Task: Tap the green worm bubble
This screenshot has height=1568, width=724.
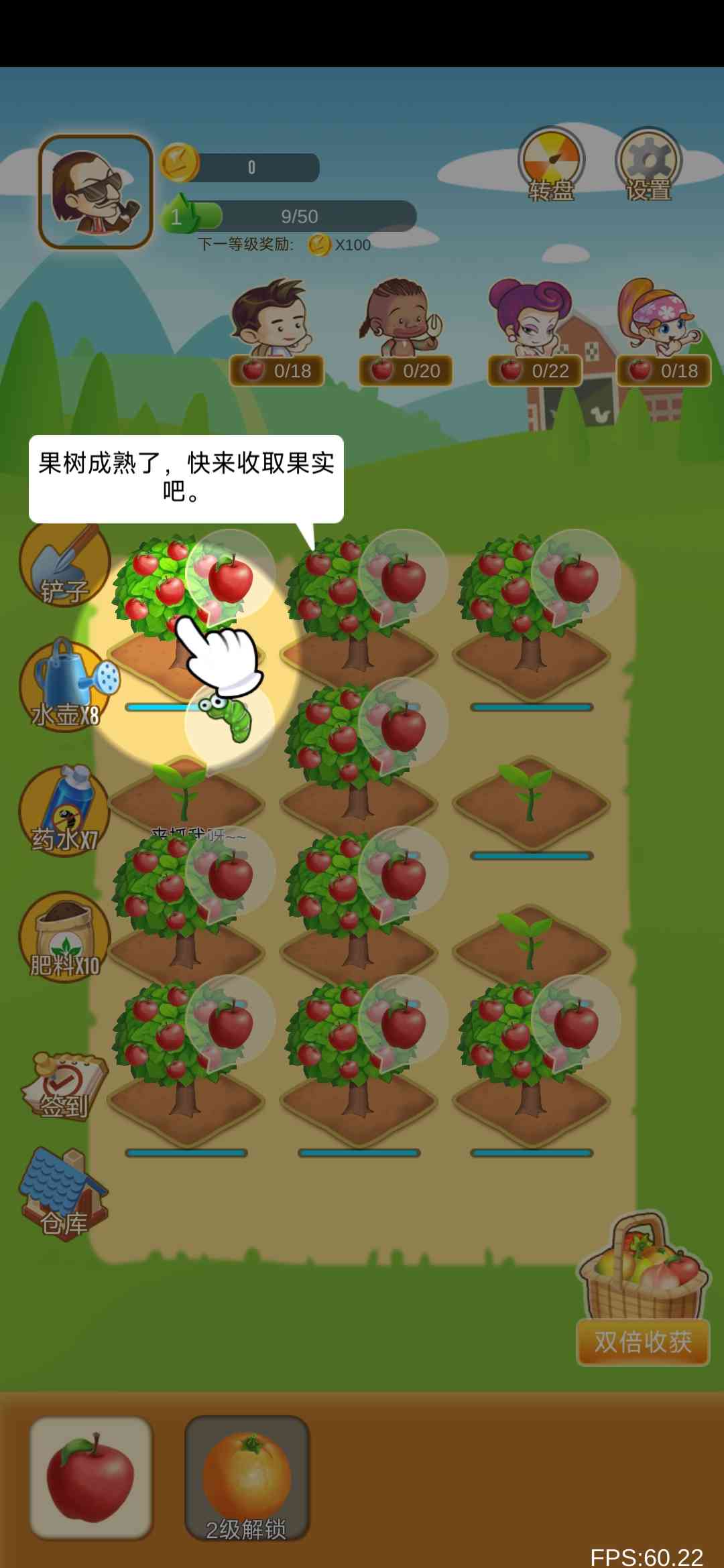Action: pyautogui.click(x=230, y=718)
